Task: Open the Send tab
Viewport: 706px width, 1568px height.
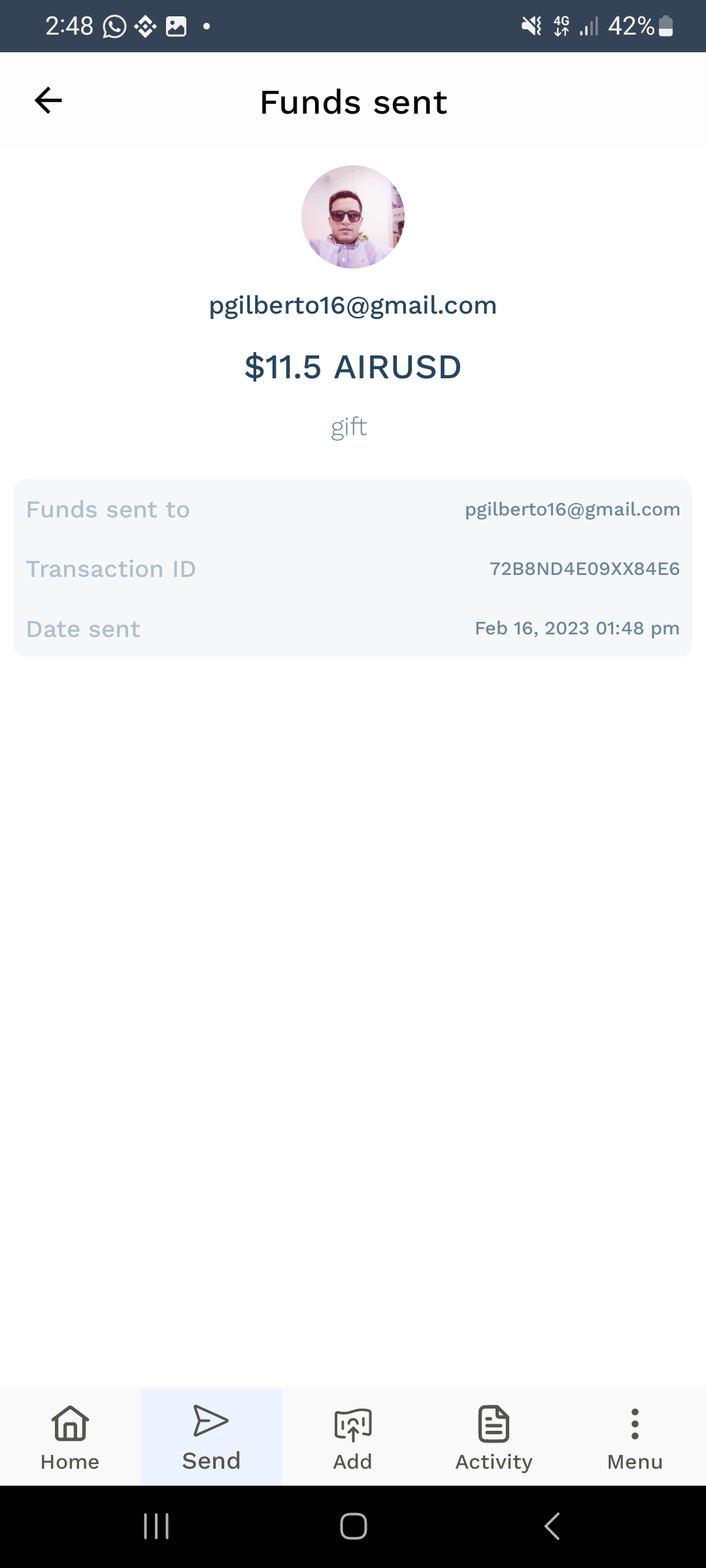Action: pyautogui.click(x=211, y=1439)
